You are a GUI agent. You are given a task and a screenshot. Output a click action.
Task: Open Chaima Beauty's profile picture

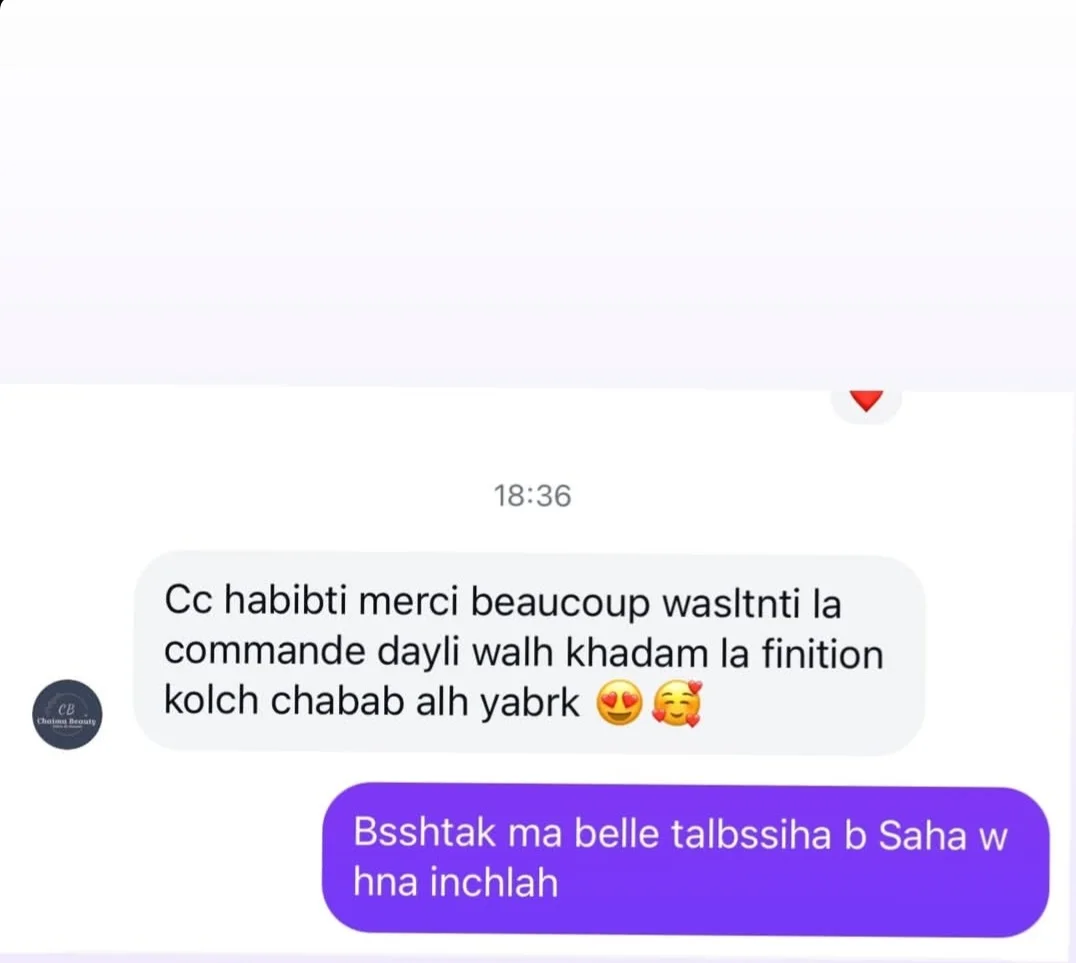(x=67, y=715)
